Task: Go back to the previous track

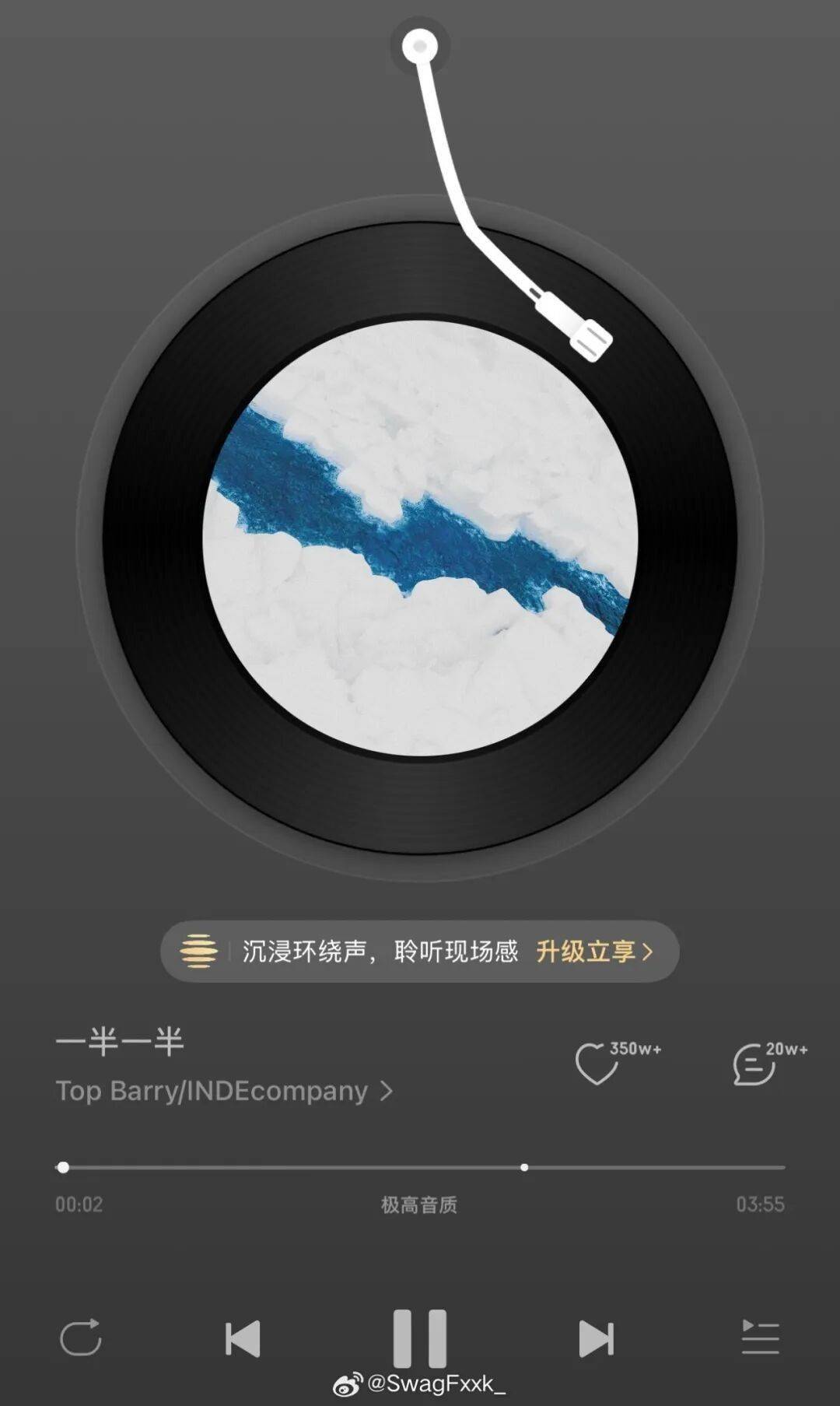Action: click(242, 1339)
